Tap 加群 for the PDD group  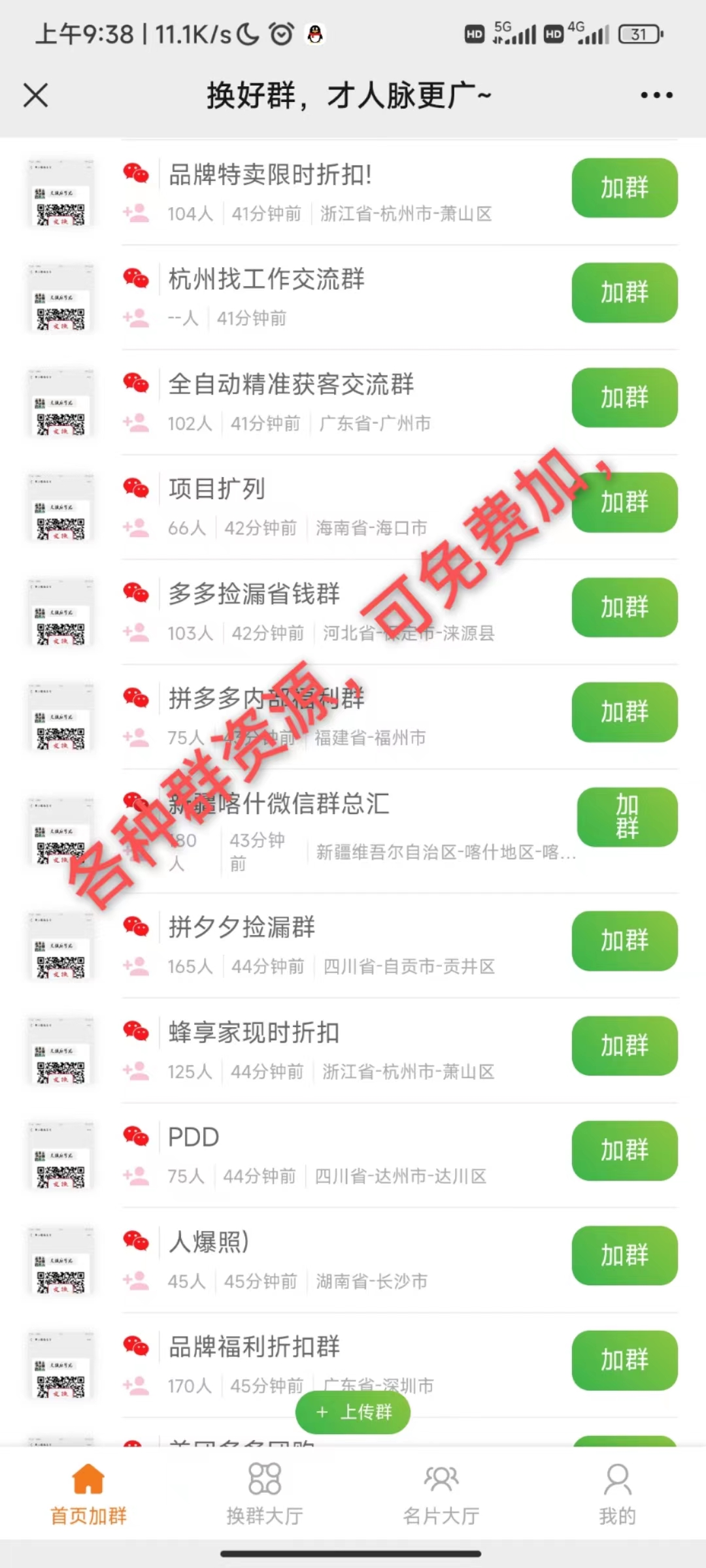[624, 1151]
